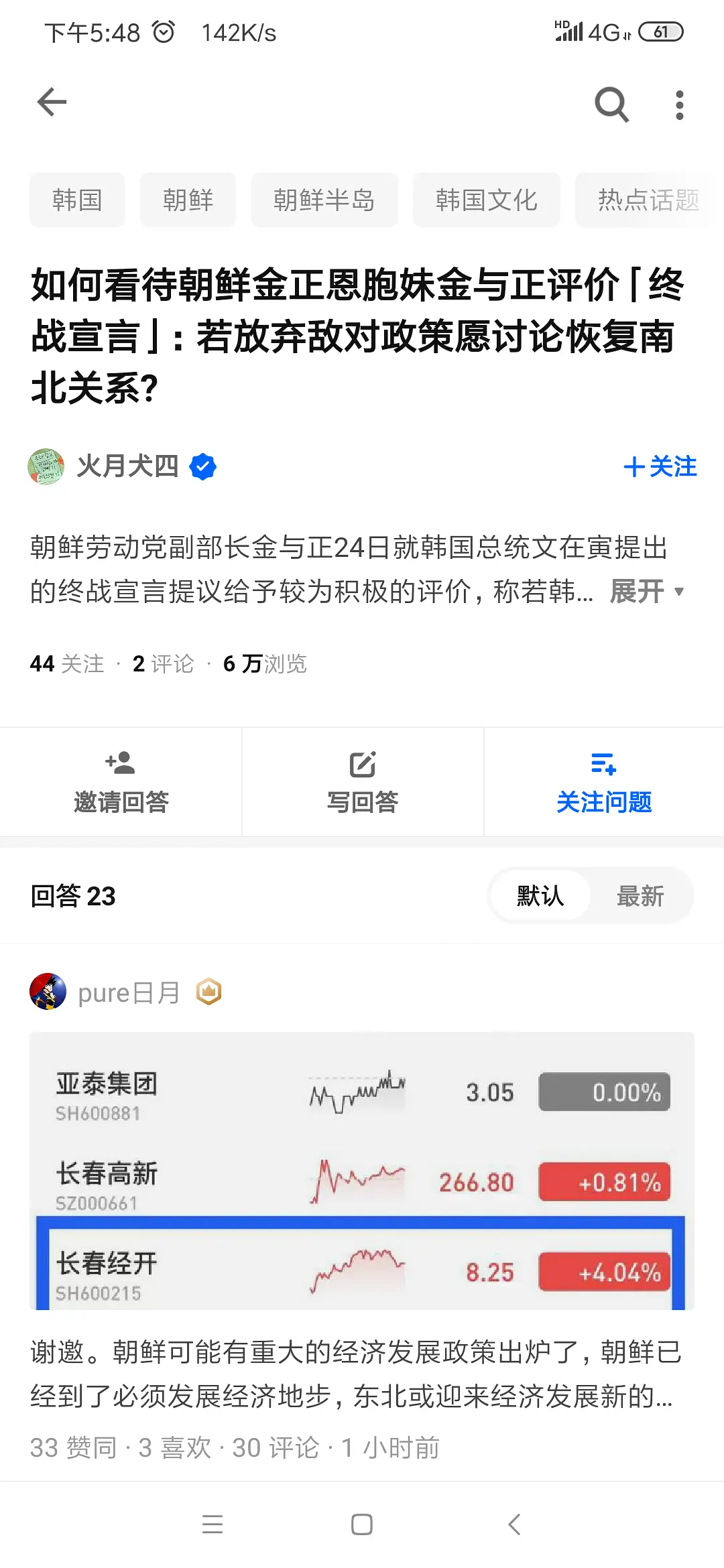Follow this question via 关注问题

pos(603,783)
